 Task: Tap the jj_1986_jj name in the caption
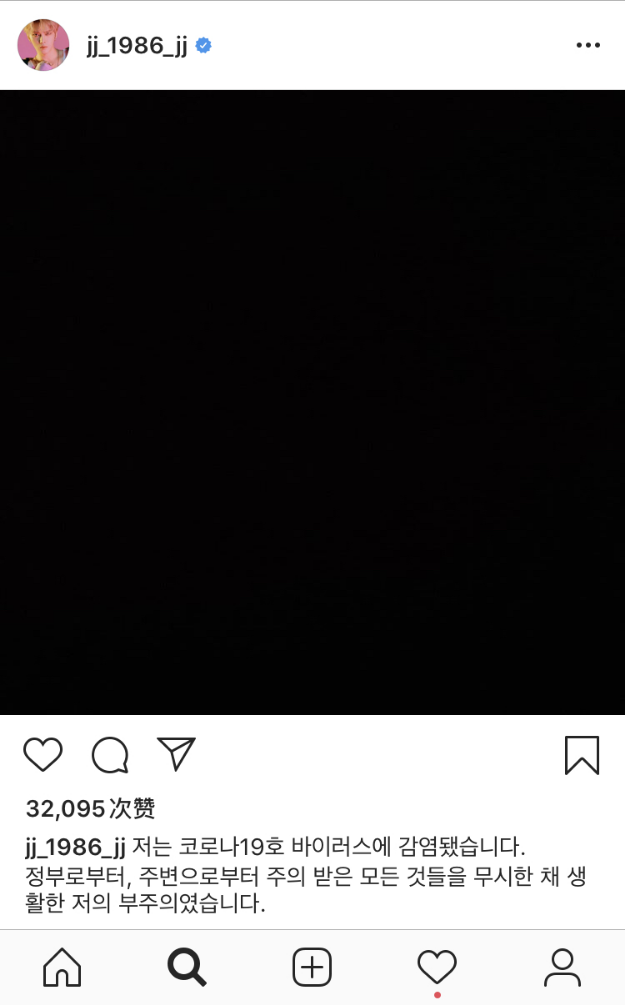click(x=75, y=847)
